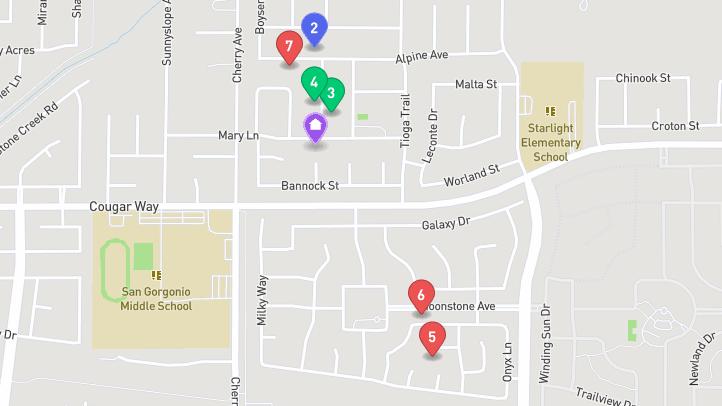Tap the red map pin numbered 7
The height and width of the screenshot is (406, 722).
(289, 46)
